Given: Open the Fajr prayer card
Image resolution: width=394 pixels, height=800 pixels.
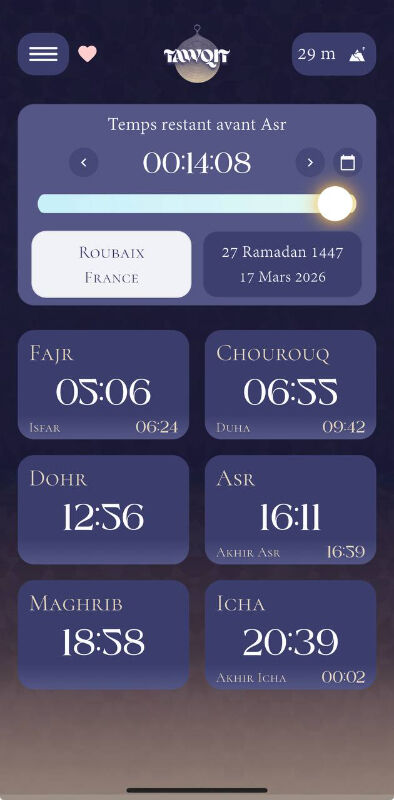Looking at the screenshot, I should coord(104,385).
